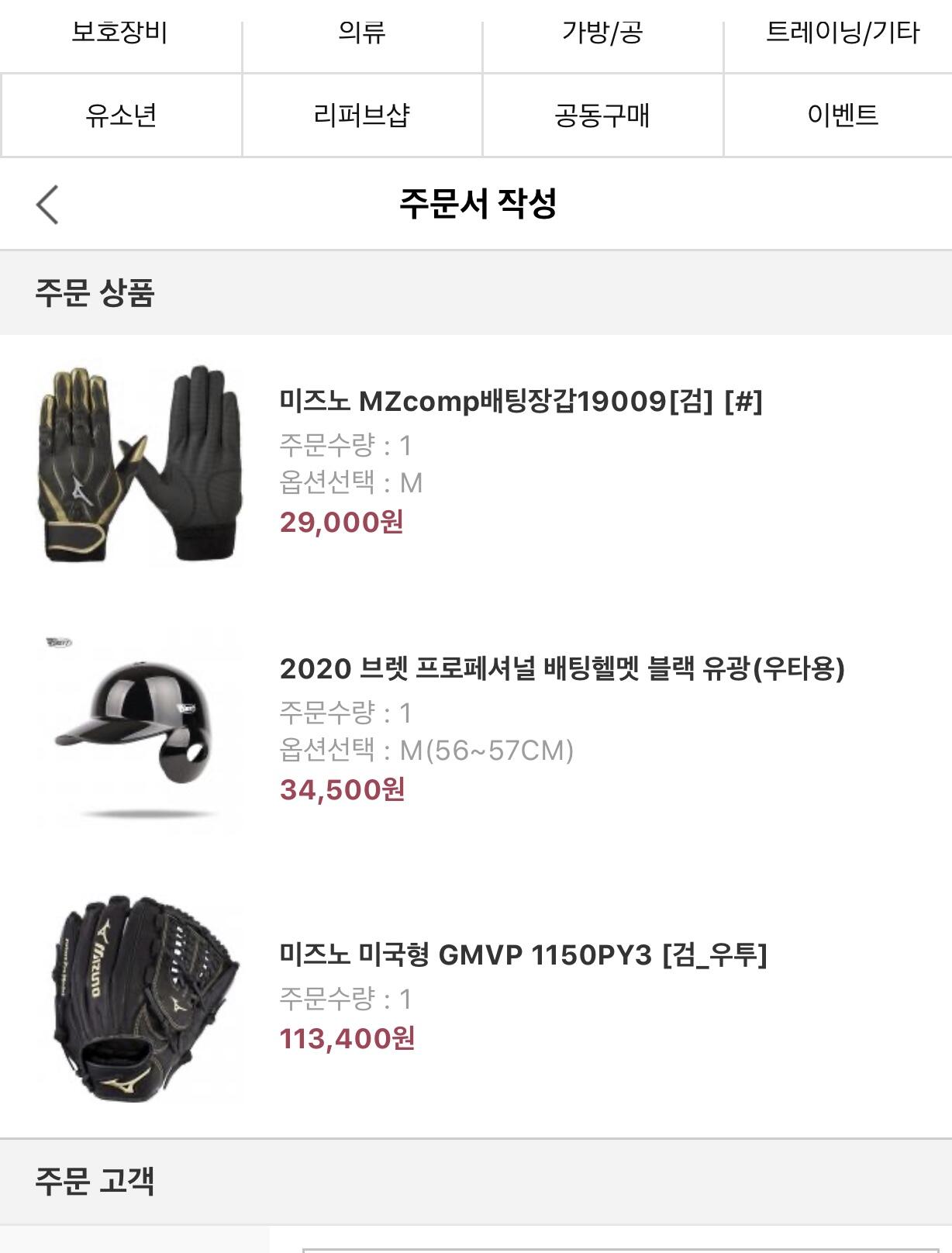This screenshot has width=952, height=1253.
Task: View the 브렛 프로페셔널 배팅헬멧 product image
Action: click(x=140, y=730)
